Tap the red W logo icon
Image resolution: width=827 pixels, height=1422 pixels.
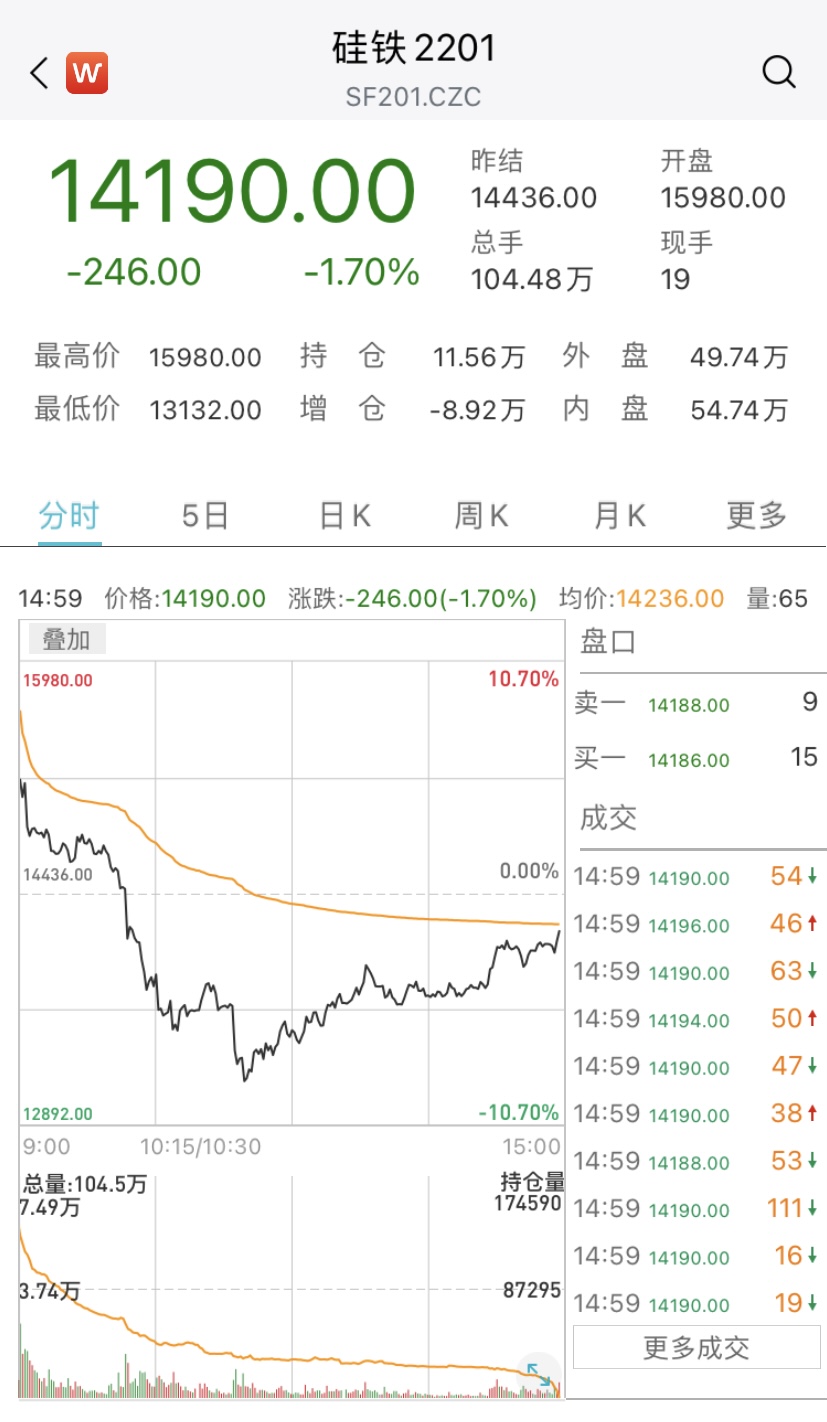[x=87, y=73]
